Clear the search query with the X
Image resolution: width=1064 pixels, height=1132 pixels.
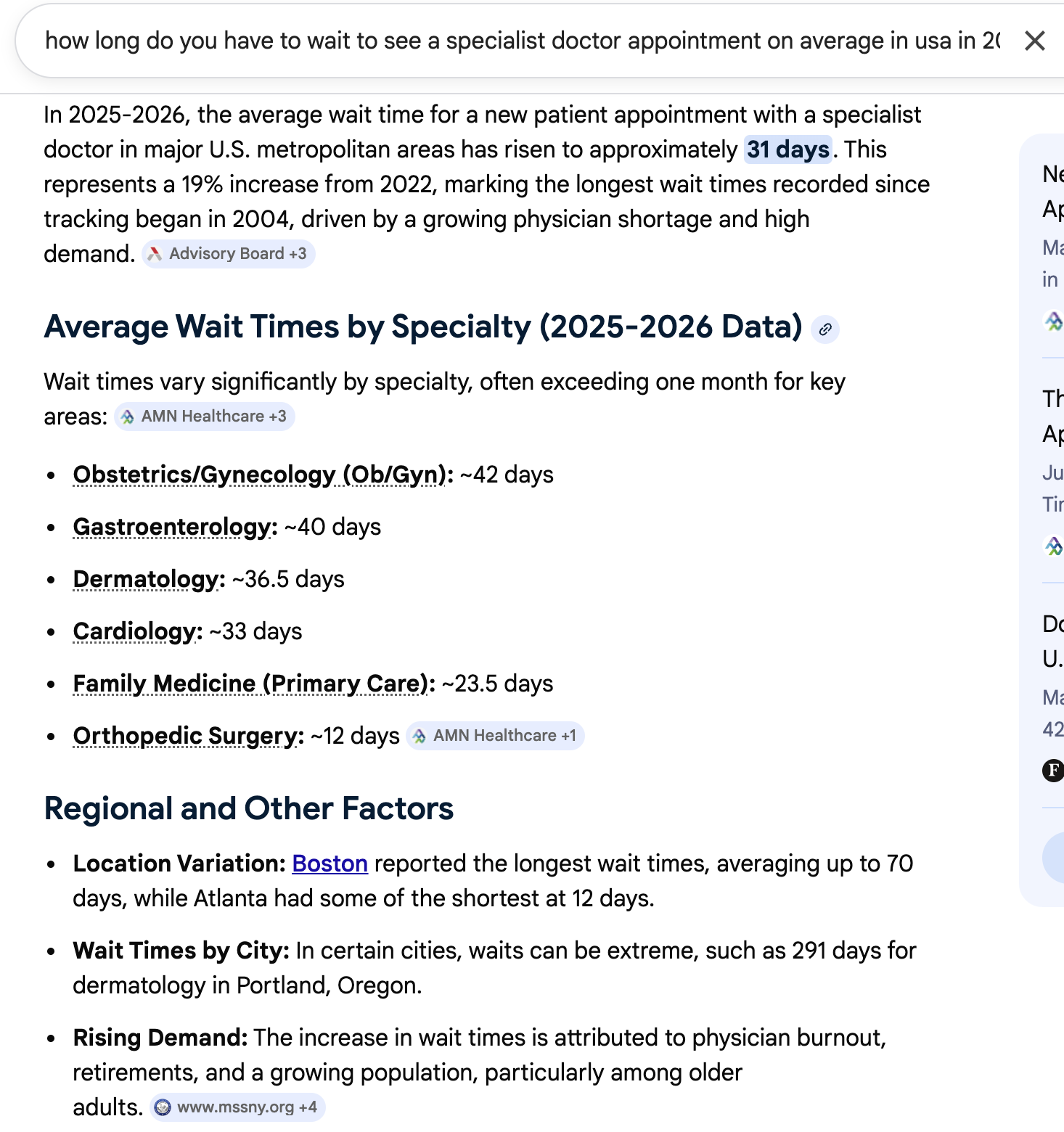pos(1034,41)
